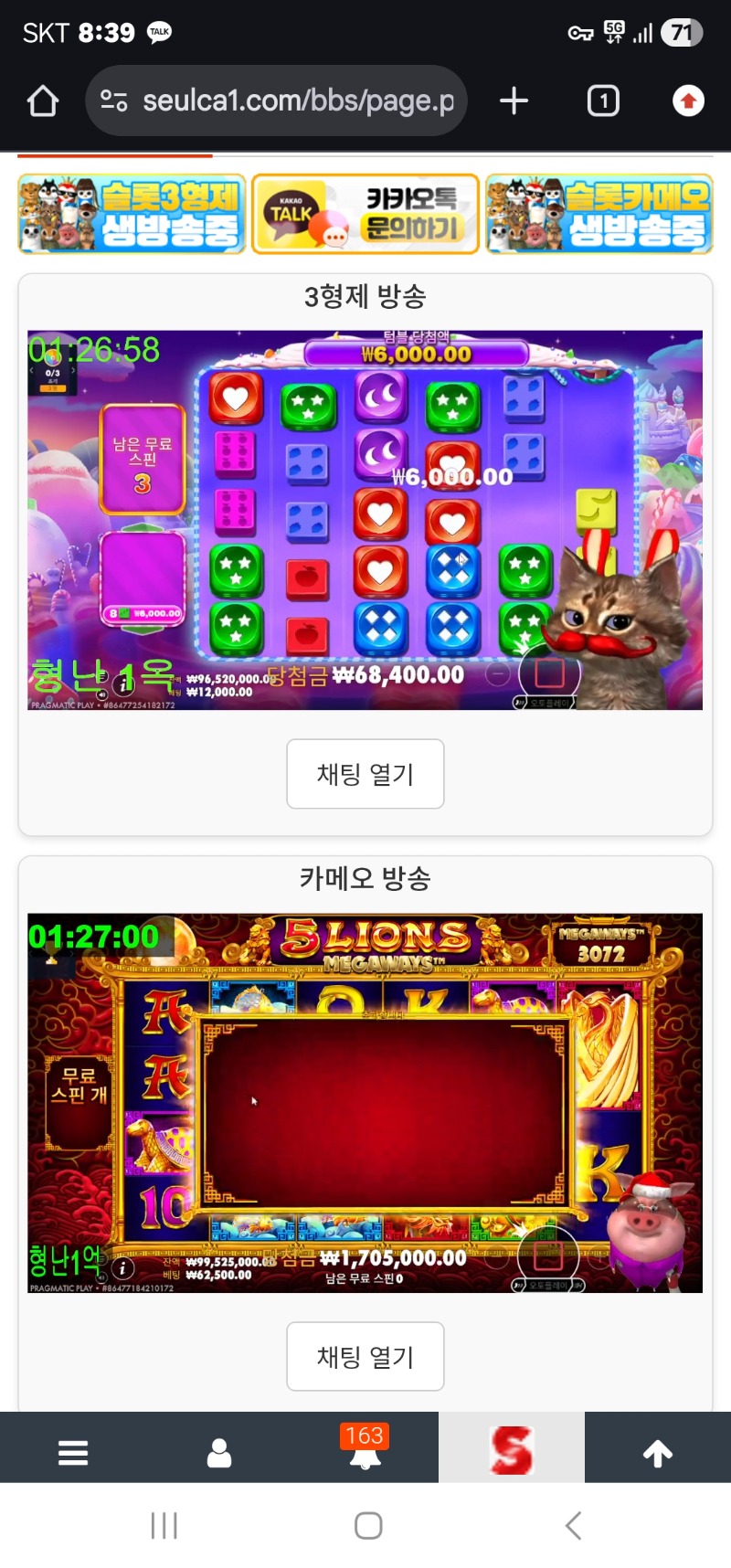Go back using the system back button
The height and width of the screenshot is (1568, 731).
tap(573, 1525)
